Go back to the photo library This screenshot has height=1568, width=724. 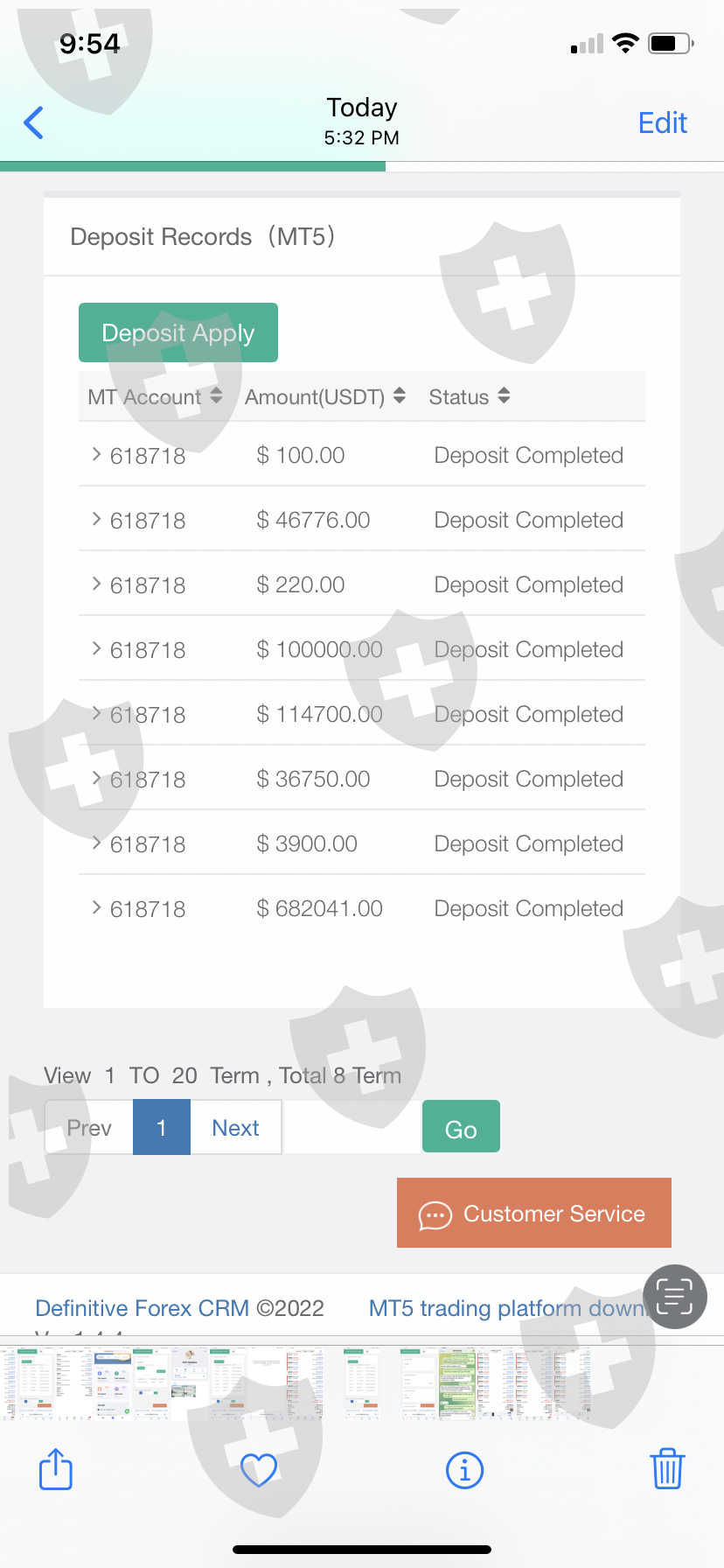click(33, 122)
